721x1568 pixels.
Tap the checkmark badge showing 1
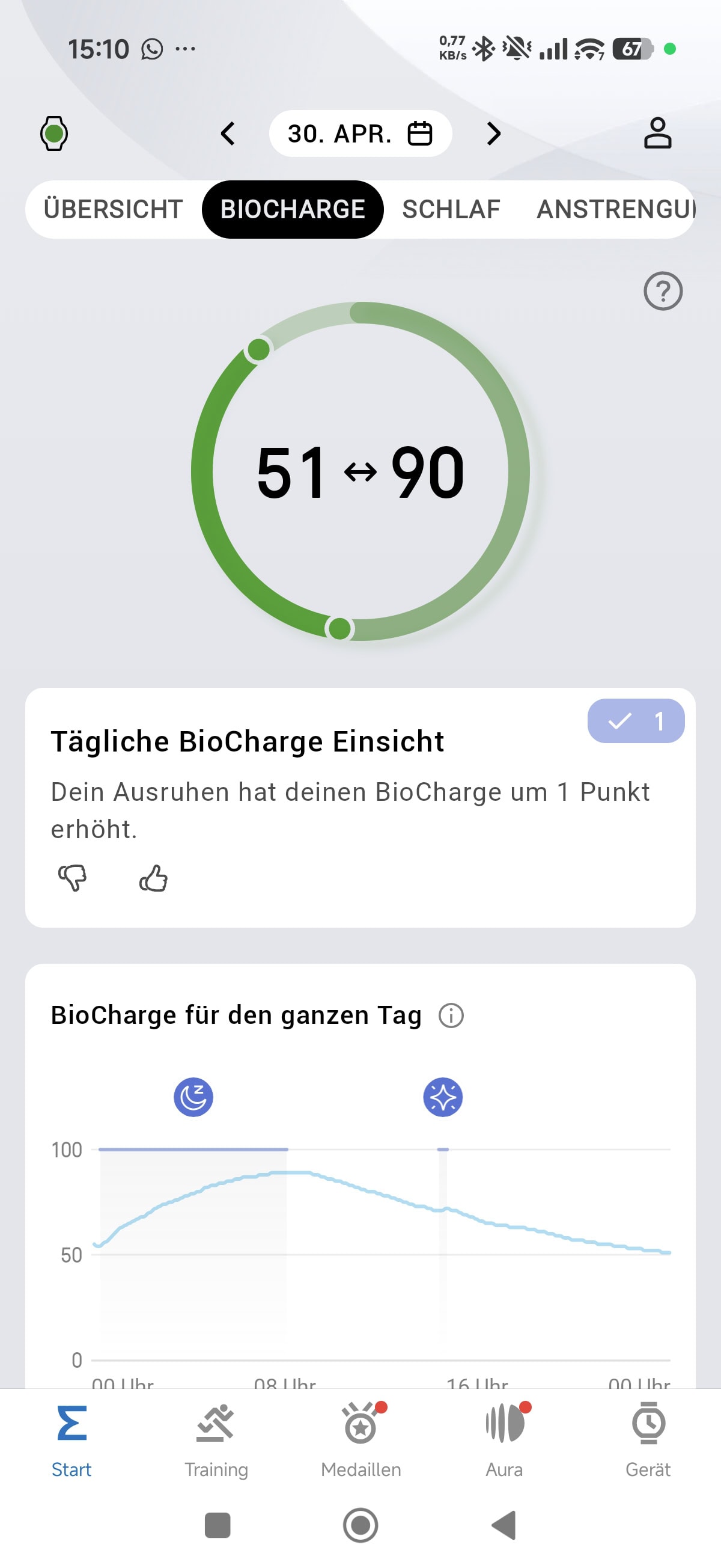(x=635, y=721)
